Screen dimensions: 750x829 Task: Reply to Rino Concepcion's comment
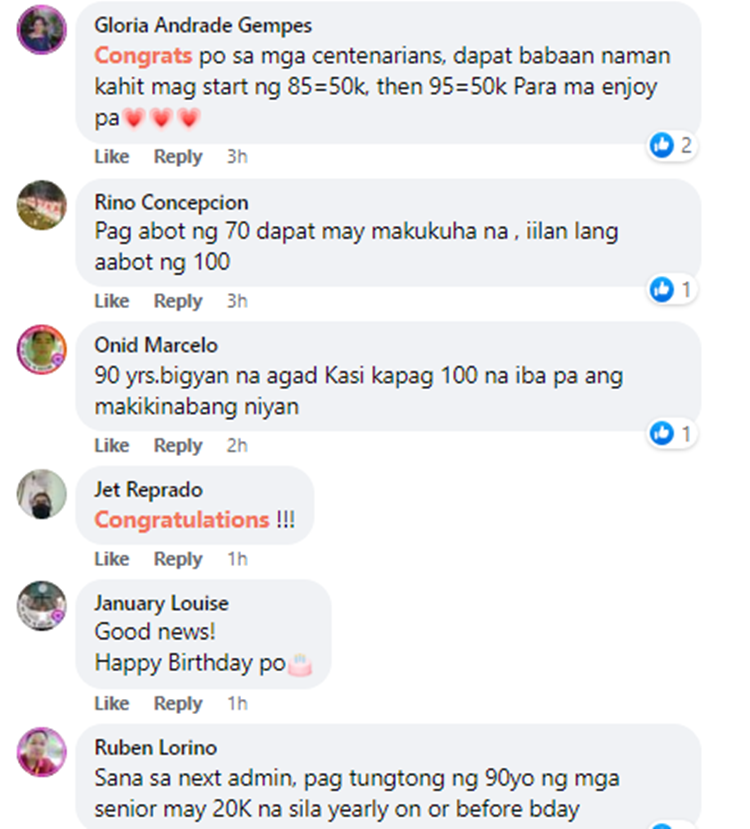click(178, 301)
